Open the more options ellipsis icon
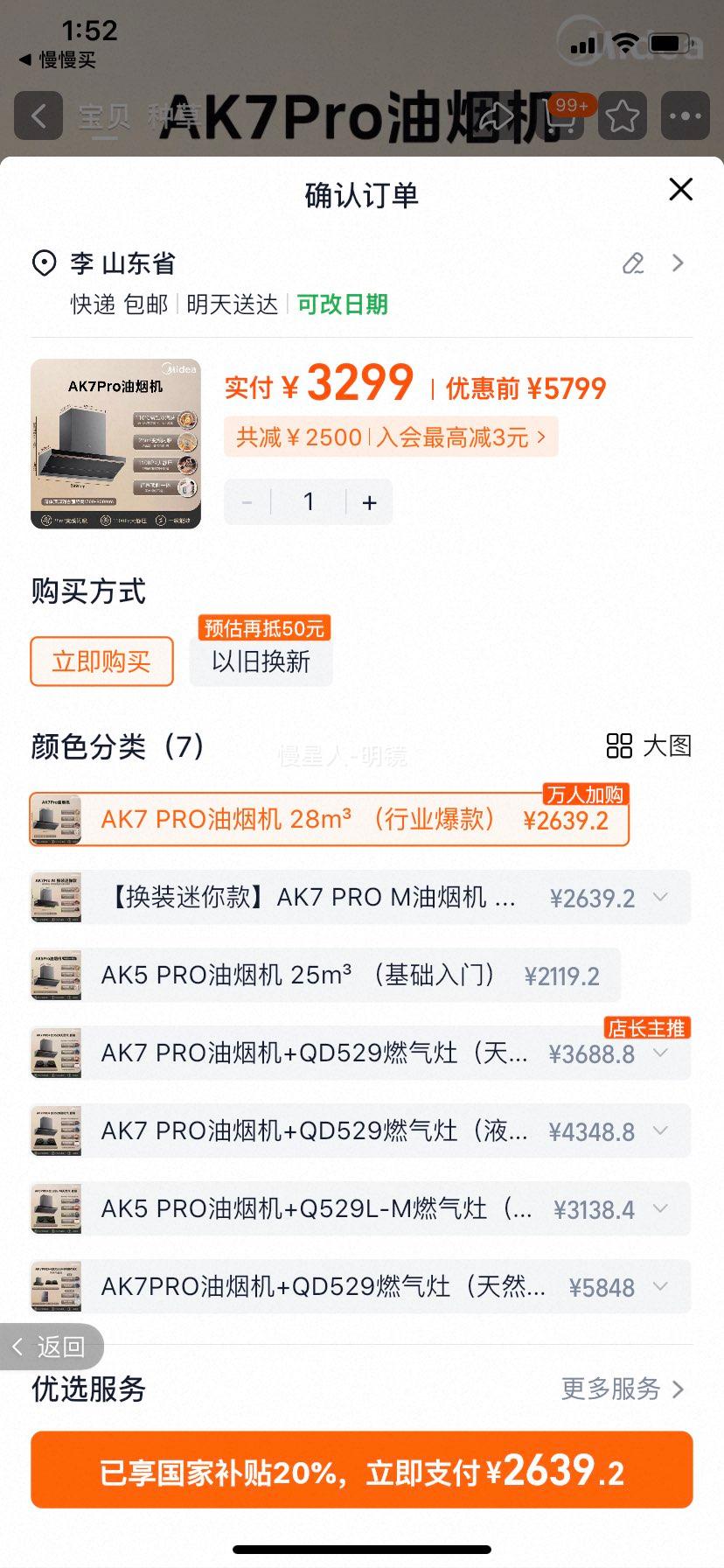 point(686,115)
